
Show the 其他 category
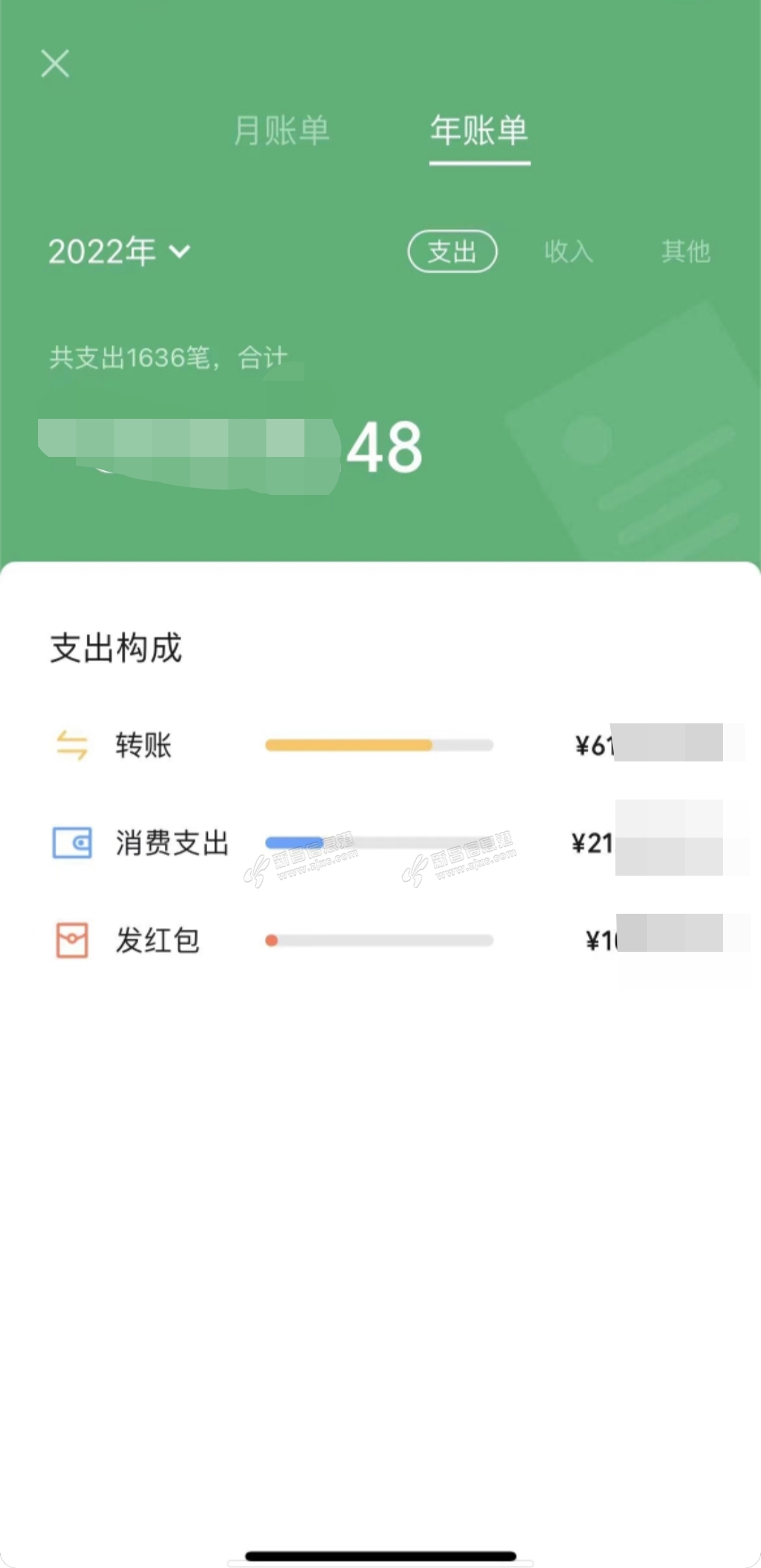pos(685,252)
